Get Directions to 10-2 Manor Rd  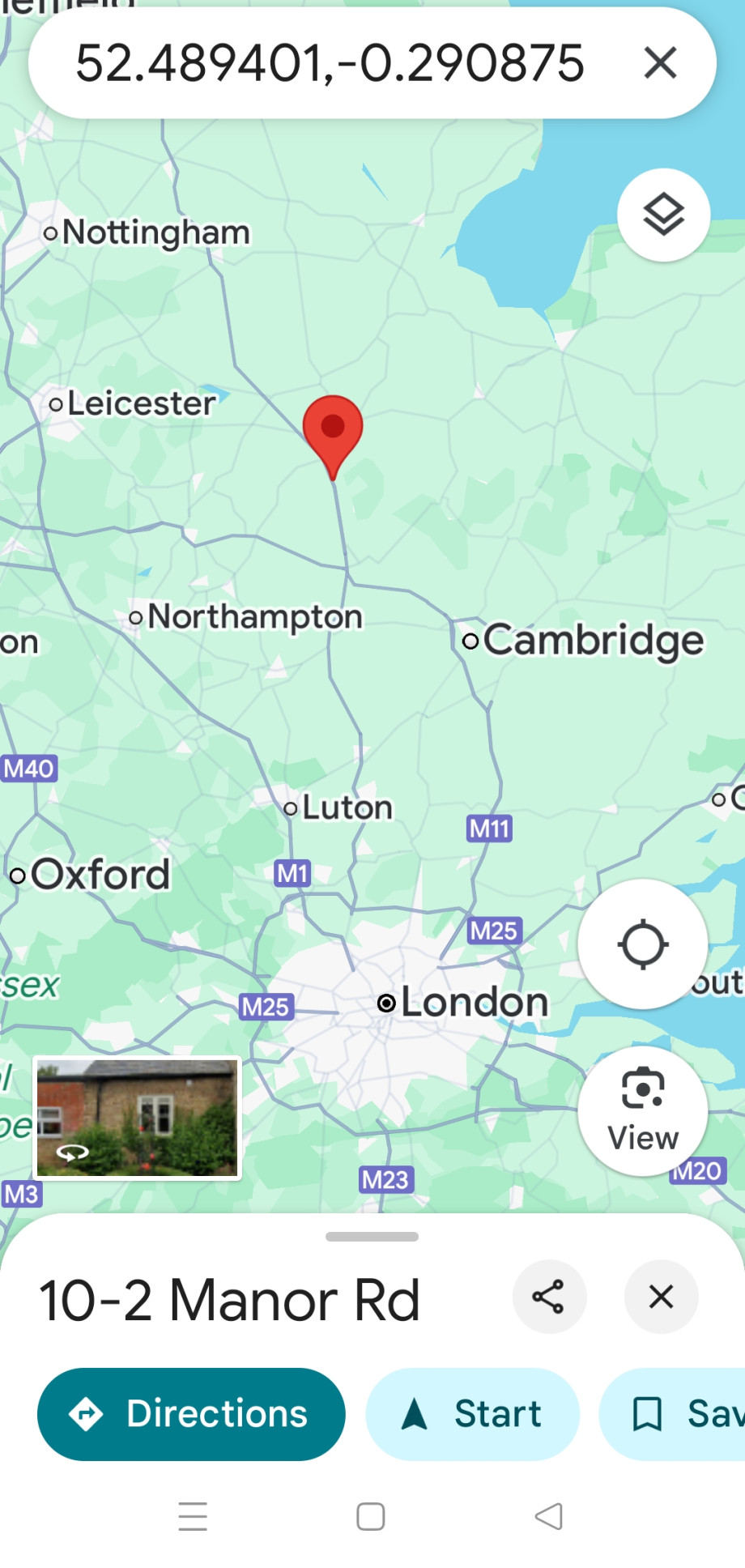pos(191,1414)
